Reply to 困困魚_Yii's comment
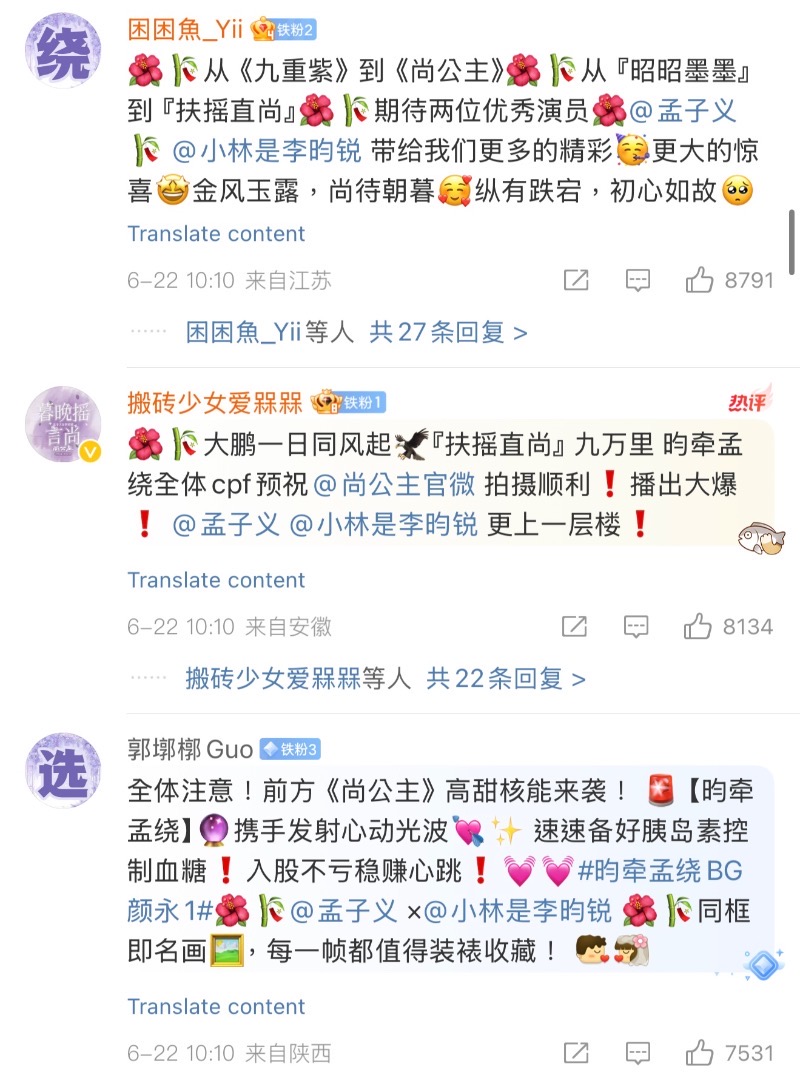The width and height of the screenshot is (800, 1072). pyautogui.click(x=638, y=281)
